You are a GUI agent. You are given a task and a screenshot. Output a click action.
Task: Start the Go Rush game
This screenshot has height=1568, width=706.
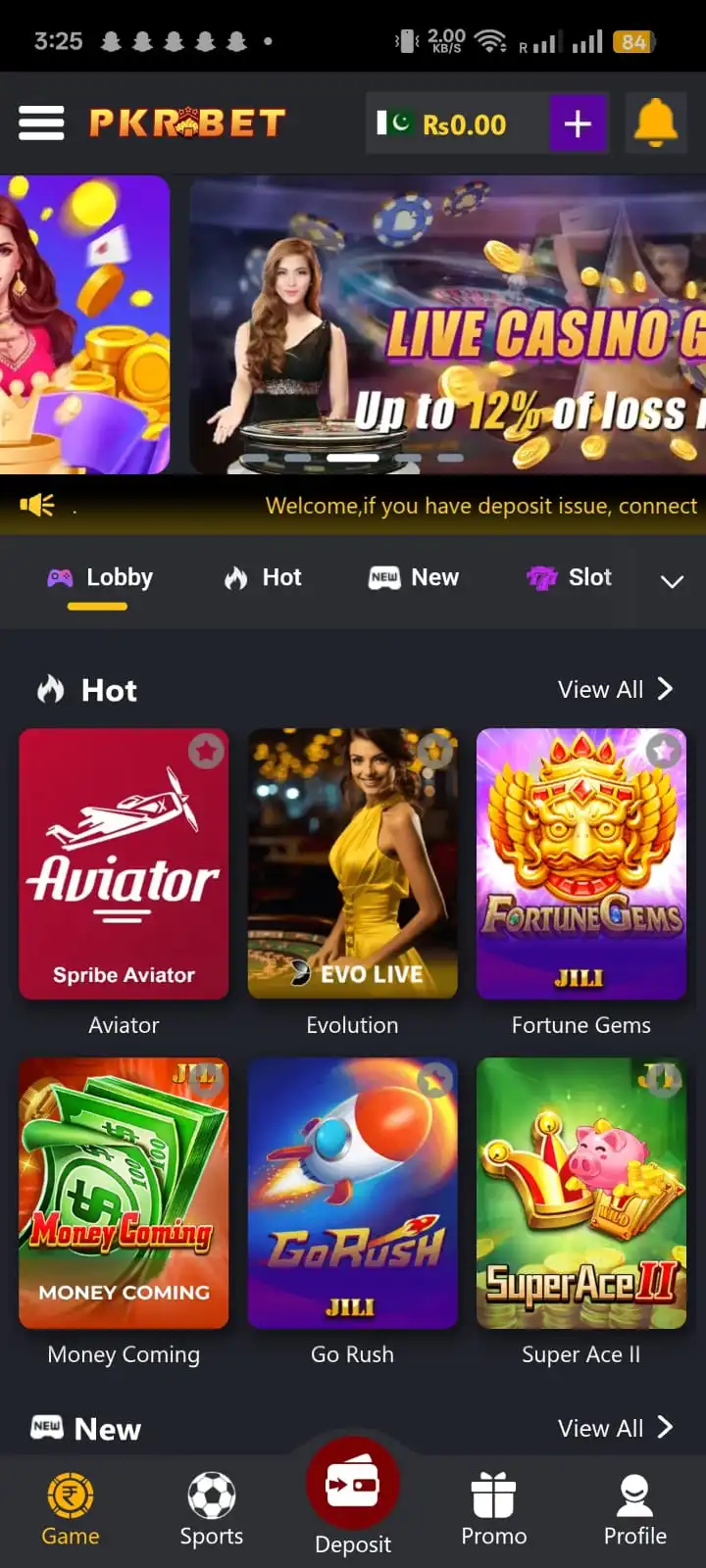pos(352,1193)
